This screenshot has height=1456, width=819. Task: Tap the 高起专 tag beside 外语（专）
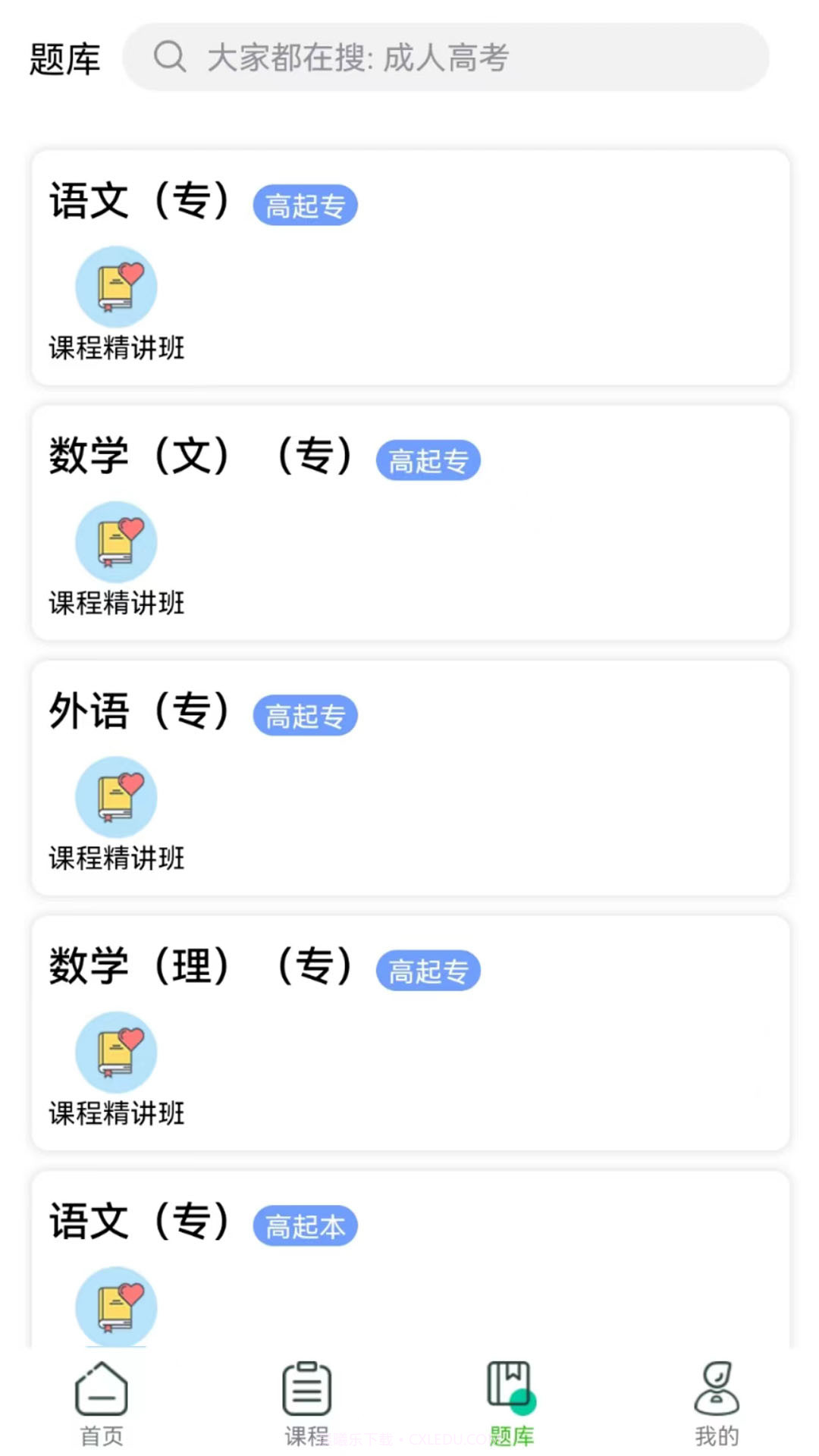coord(306,714)
